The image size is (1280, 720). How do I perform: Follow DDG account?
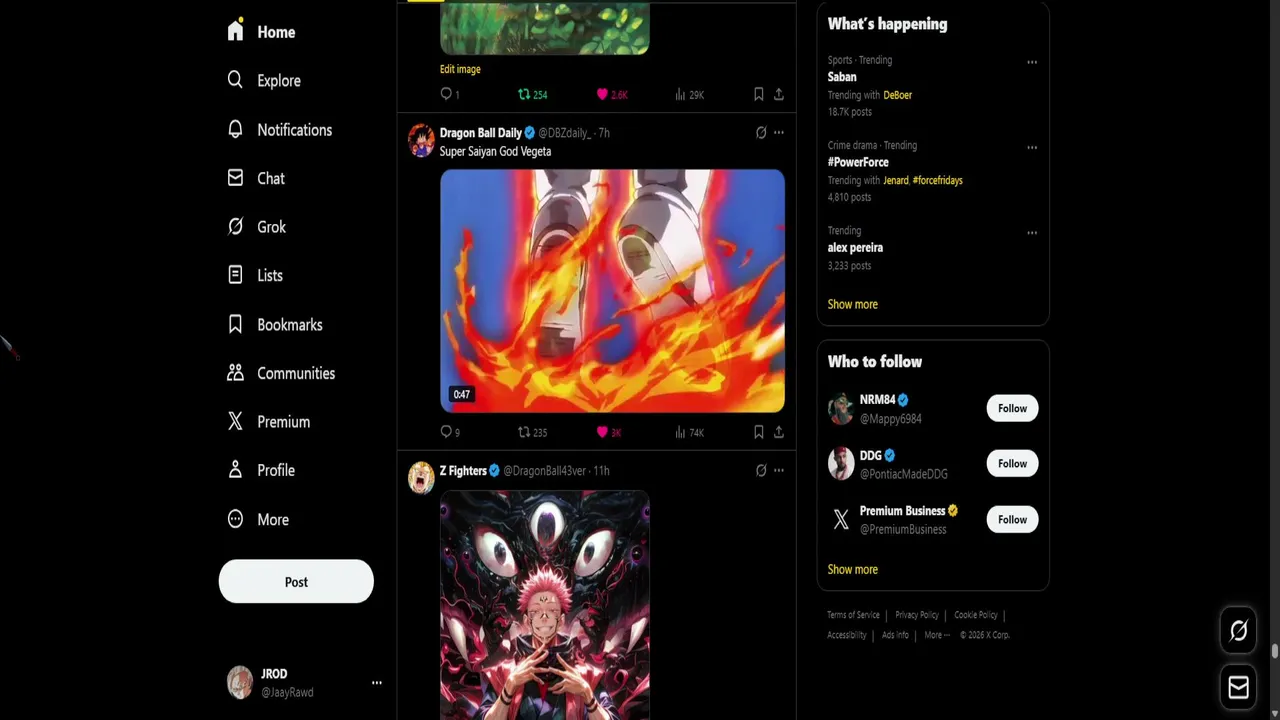[x=1012, y=463]
